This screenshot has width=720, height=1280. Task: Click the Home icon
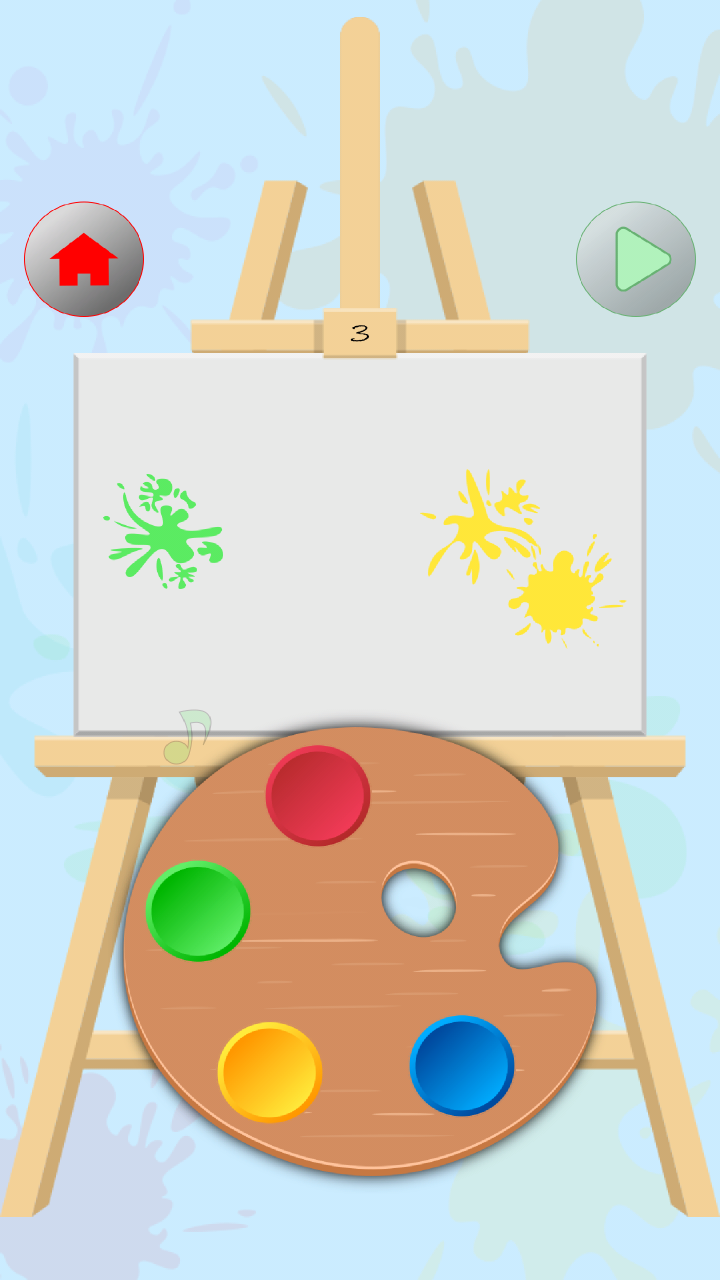83,258
